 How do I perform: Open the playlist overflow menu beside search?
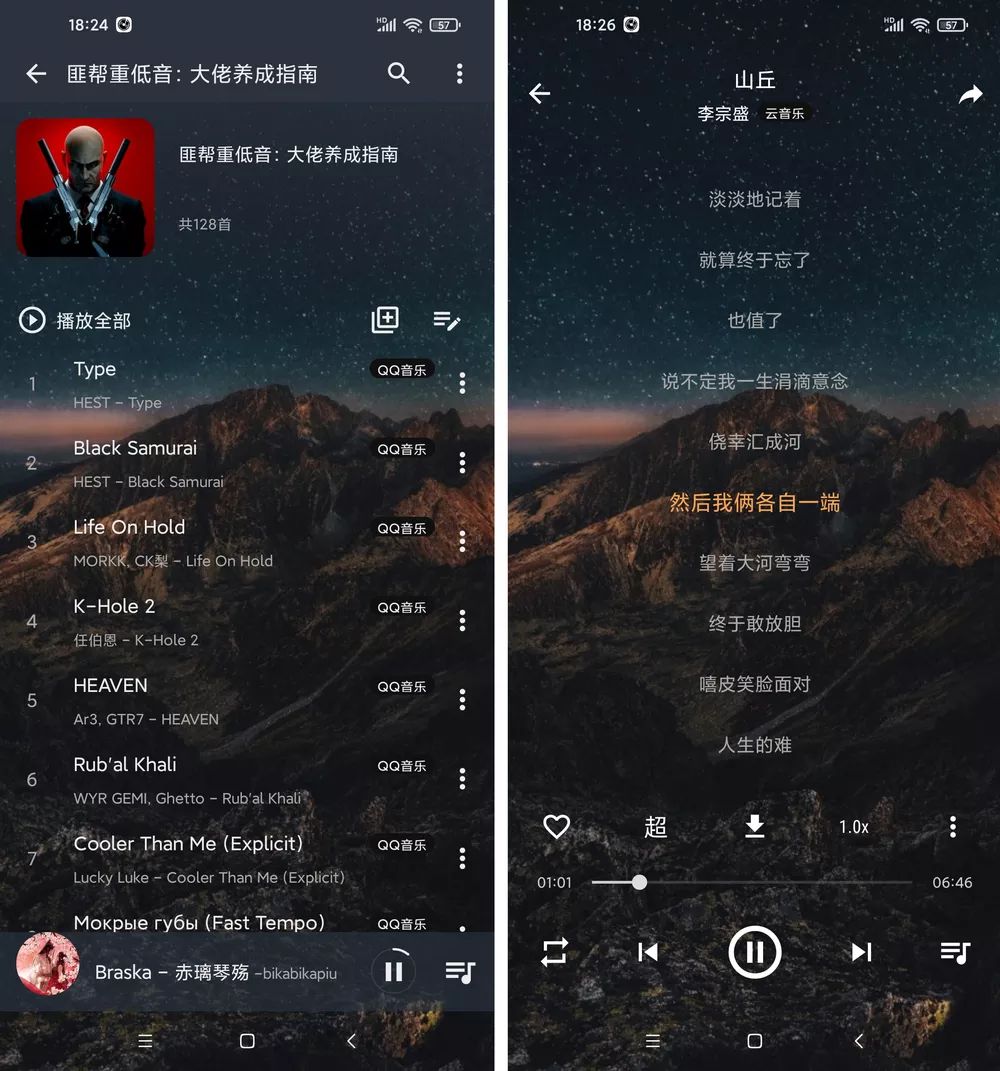459,73
